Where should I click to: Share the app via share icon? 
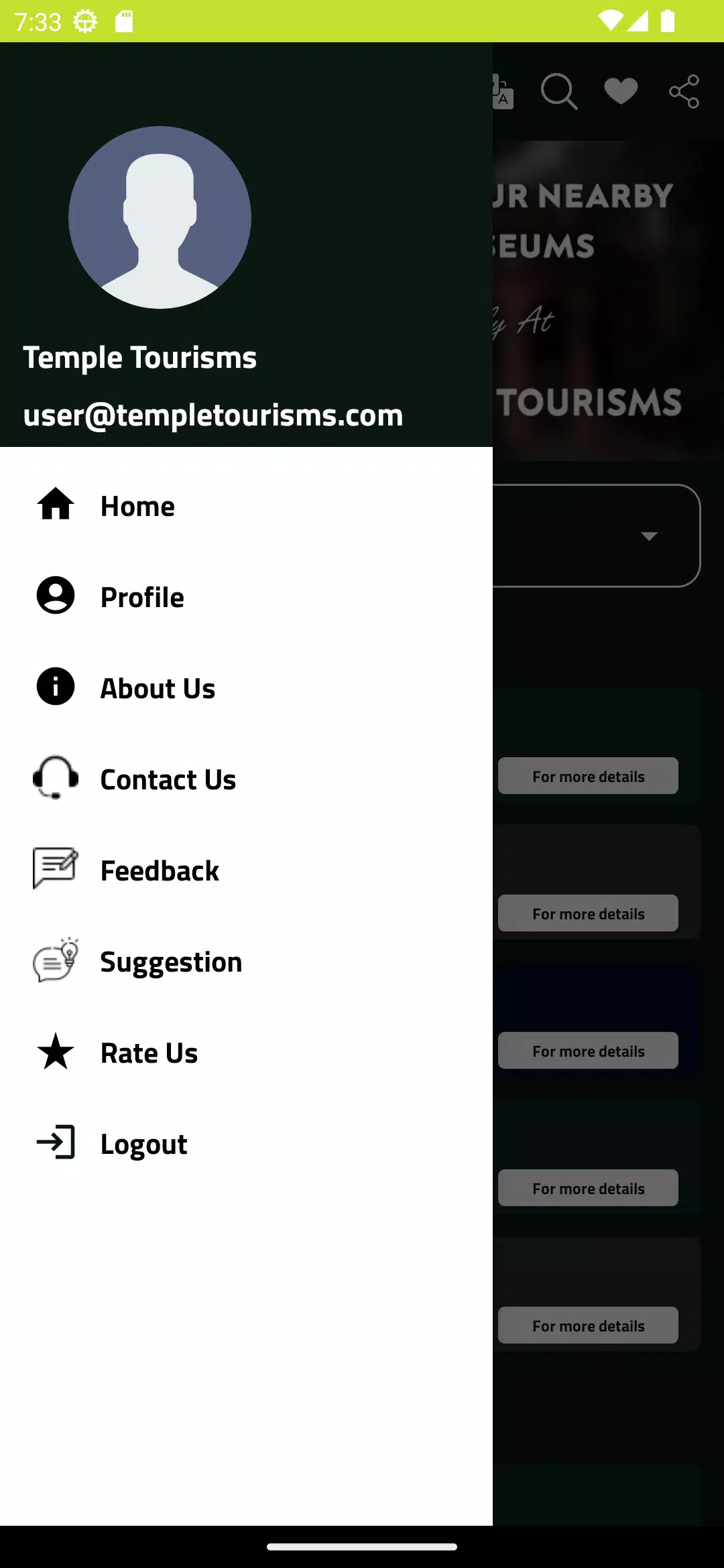click(x=684, y=91)
